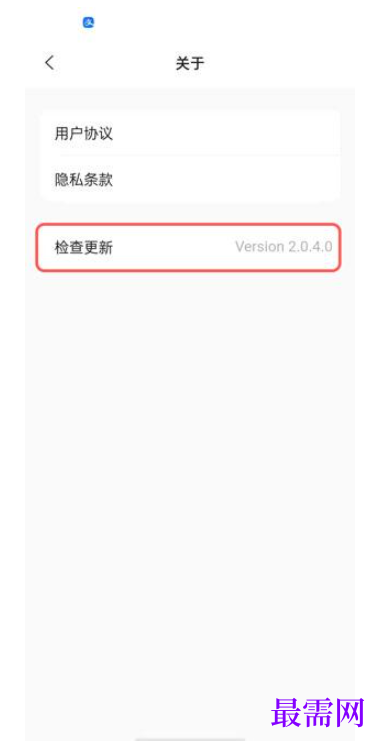Open the 隐私条款 row
The width and height of the screenshot is (383, 744).
tap(190, 179)
